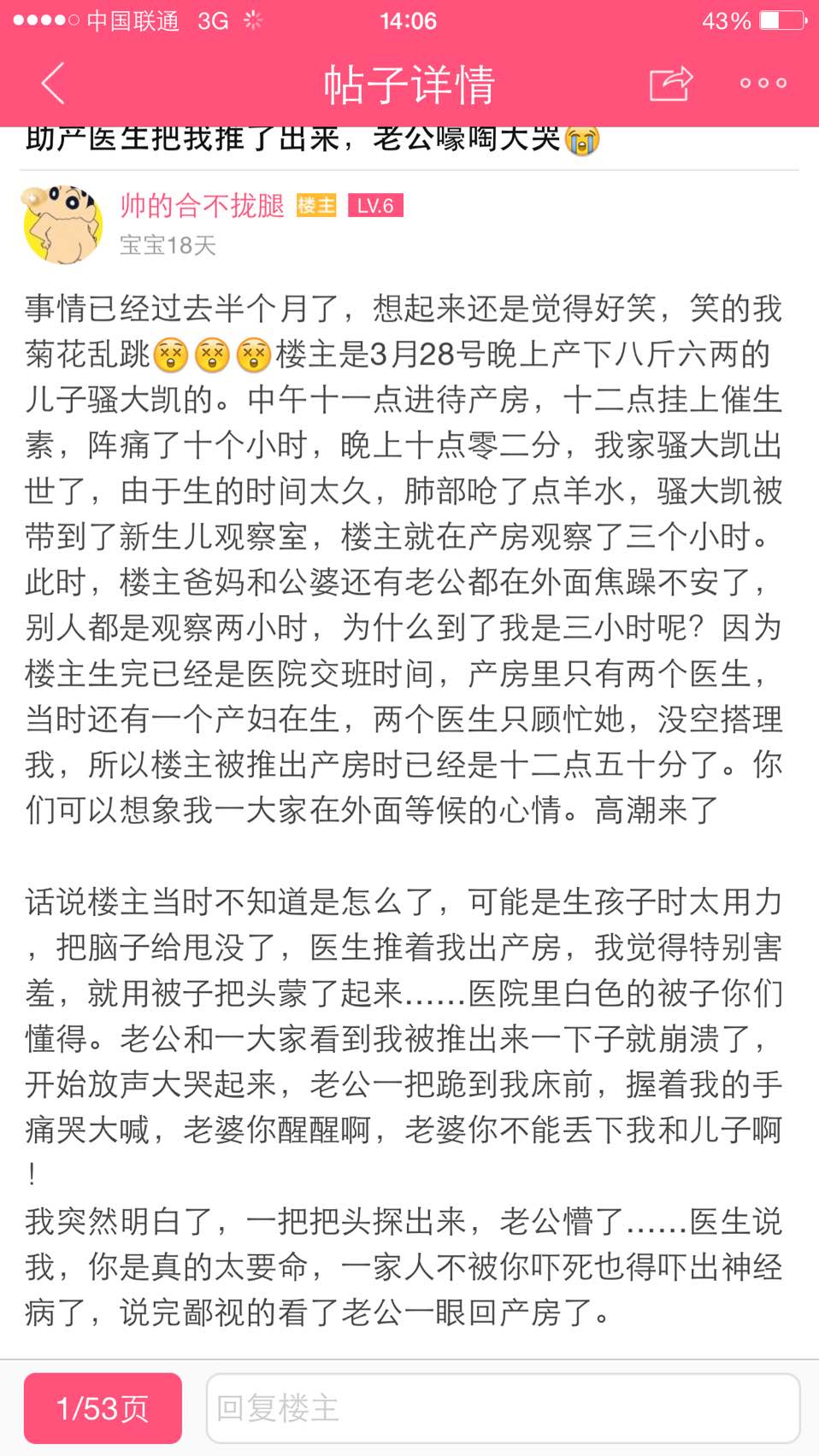Open username 帅的合不拢腿 link
Screen dimensions: 819x1456
[202, 206]
